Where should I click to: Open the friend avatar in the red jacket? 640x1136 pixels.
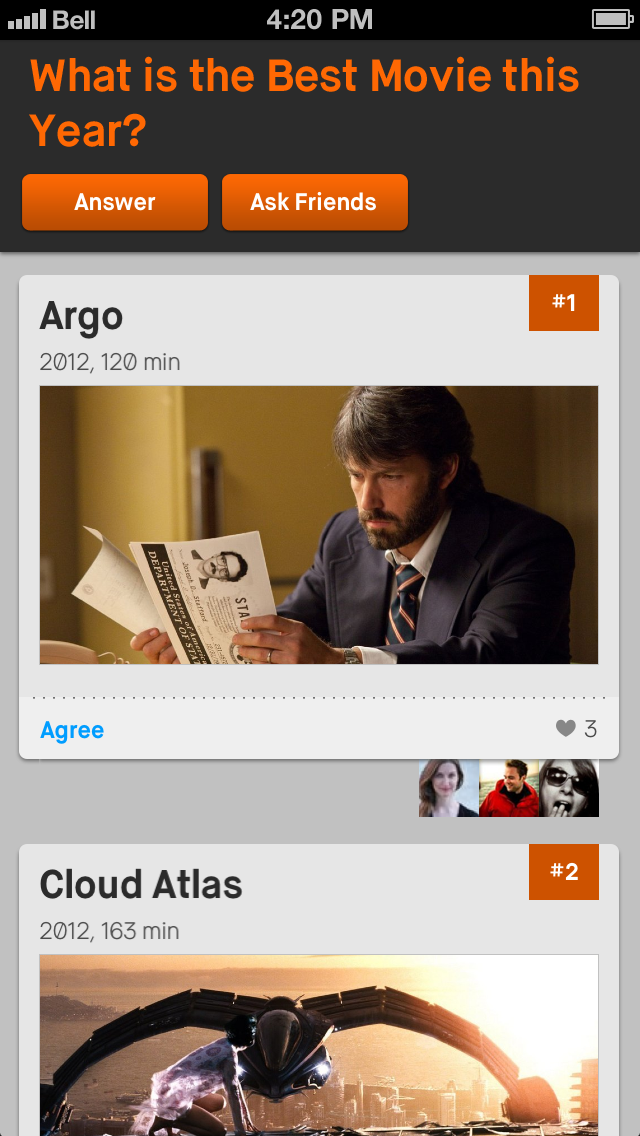click(509, 788)
